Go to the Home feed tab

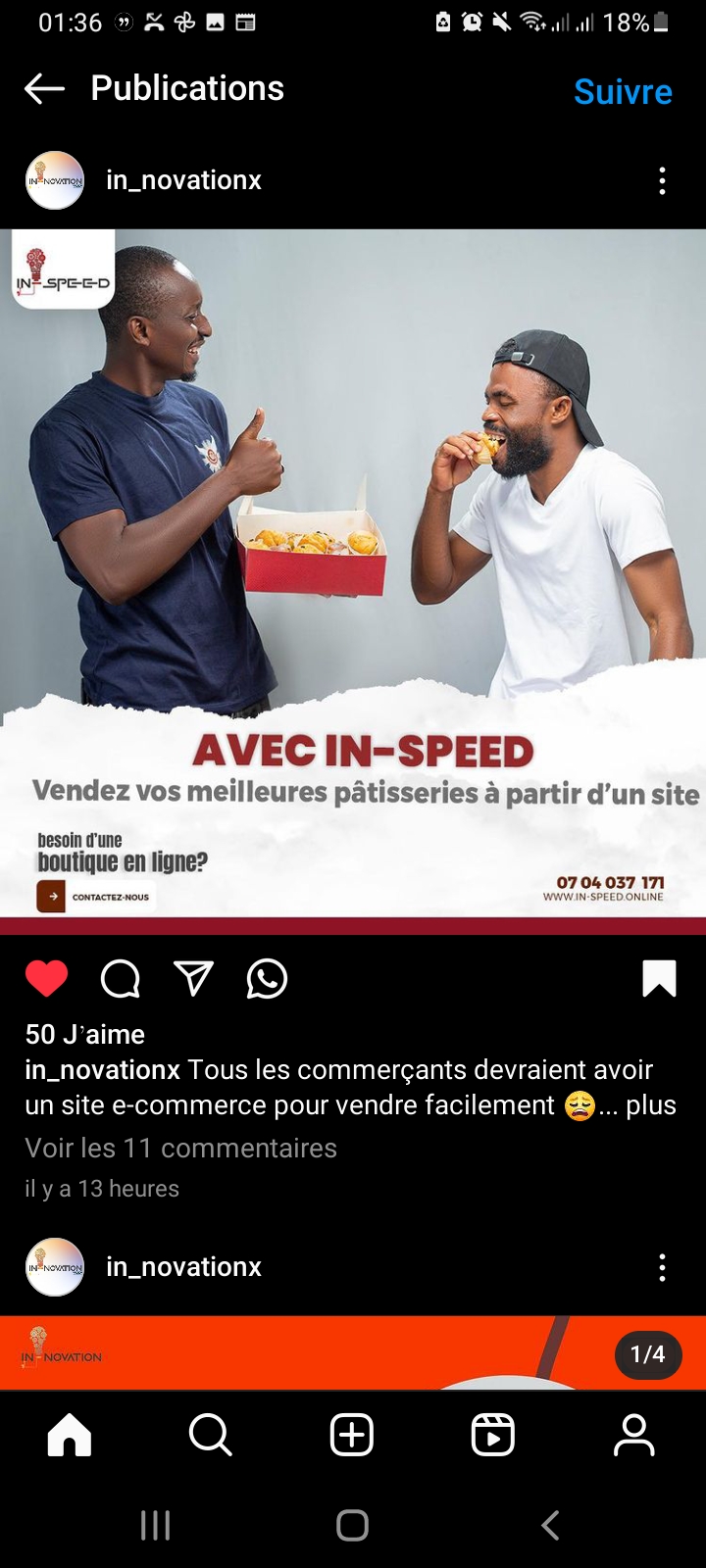click(70, 1436)
